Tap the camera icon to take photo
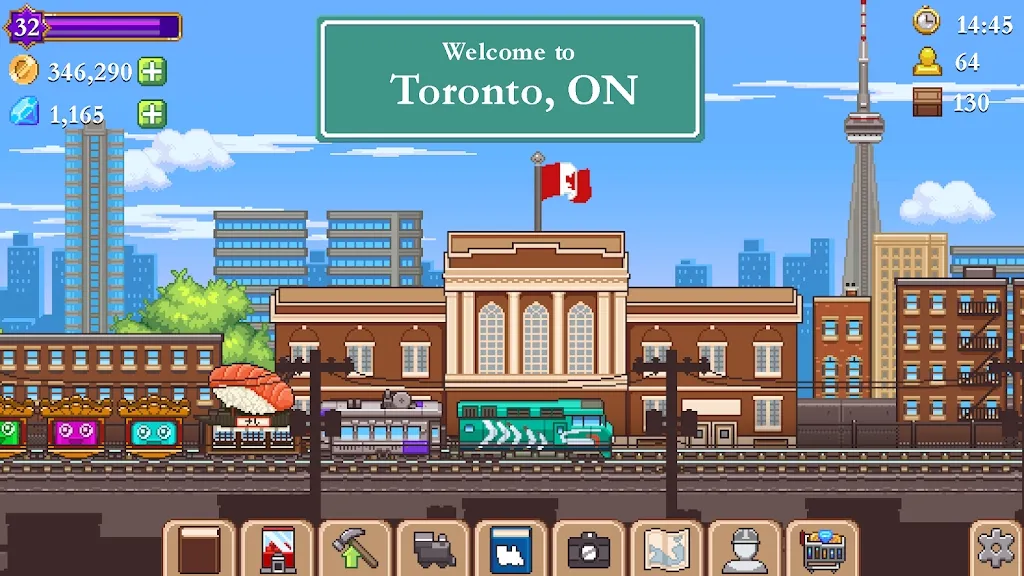The height and width of the screenshot is (576, 1024). point(588,549)
